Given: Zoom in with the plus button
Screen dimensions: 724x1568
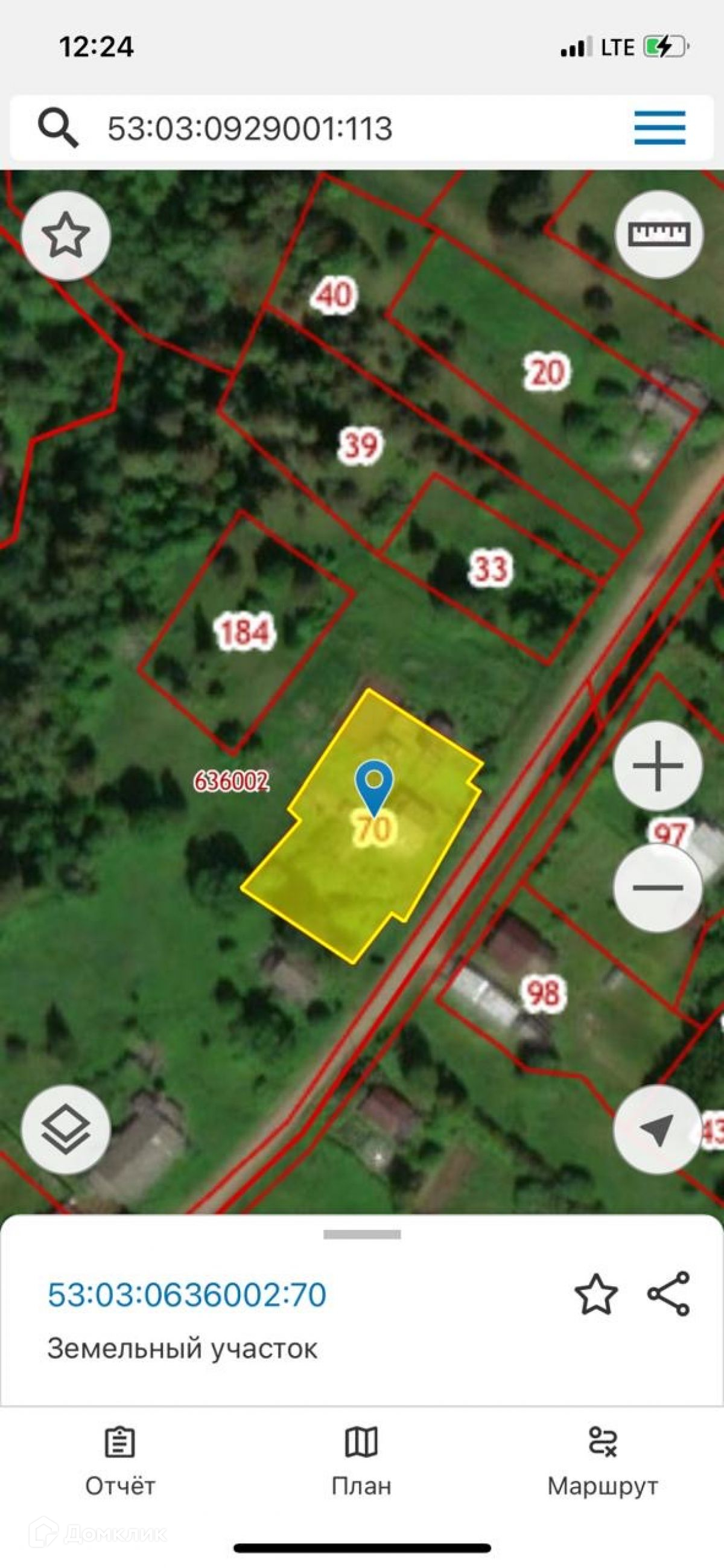Looking at the screenshot, I should coord(658,766).
